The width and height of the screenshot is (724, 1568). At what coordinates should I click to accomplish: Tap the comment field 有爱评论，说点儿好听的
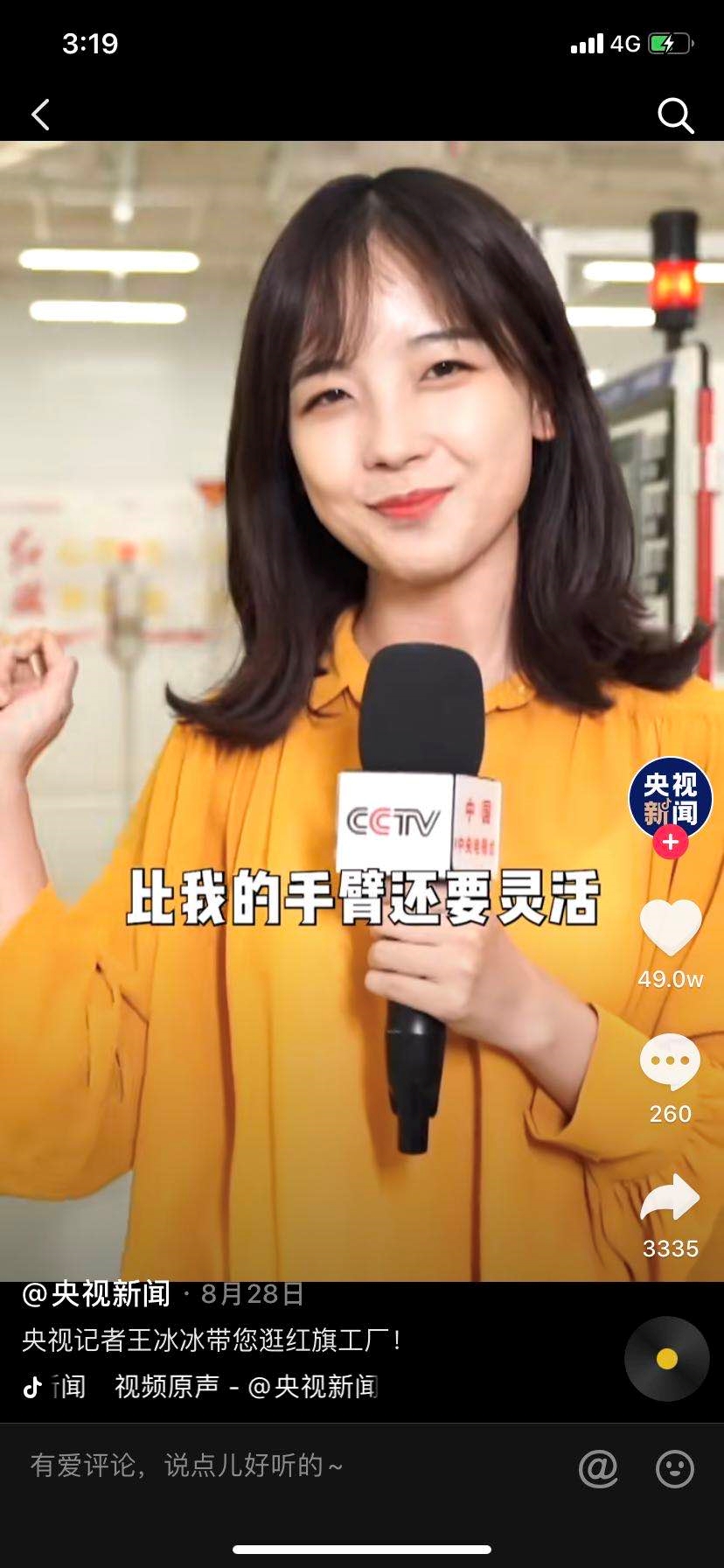(x=262, y=1466)
